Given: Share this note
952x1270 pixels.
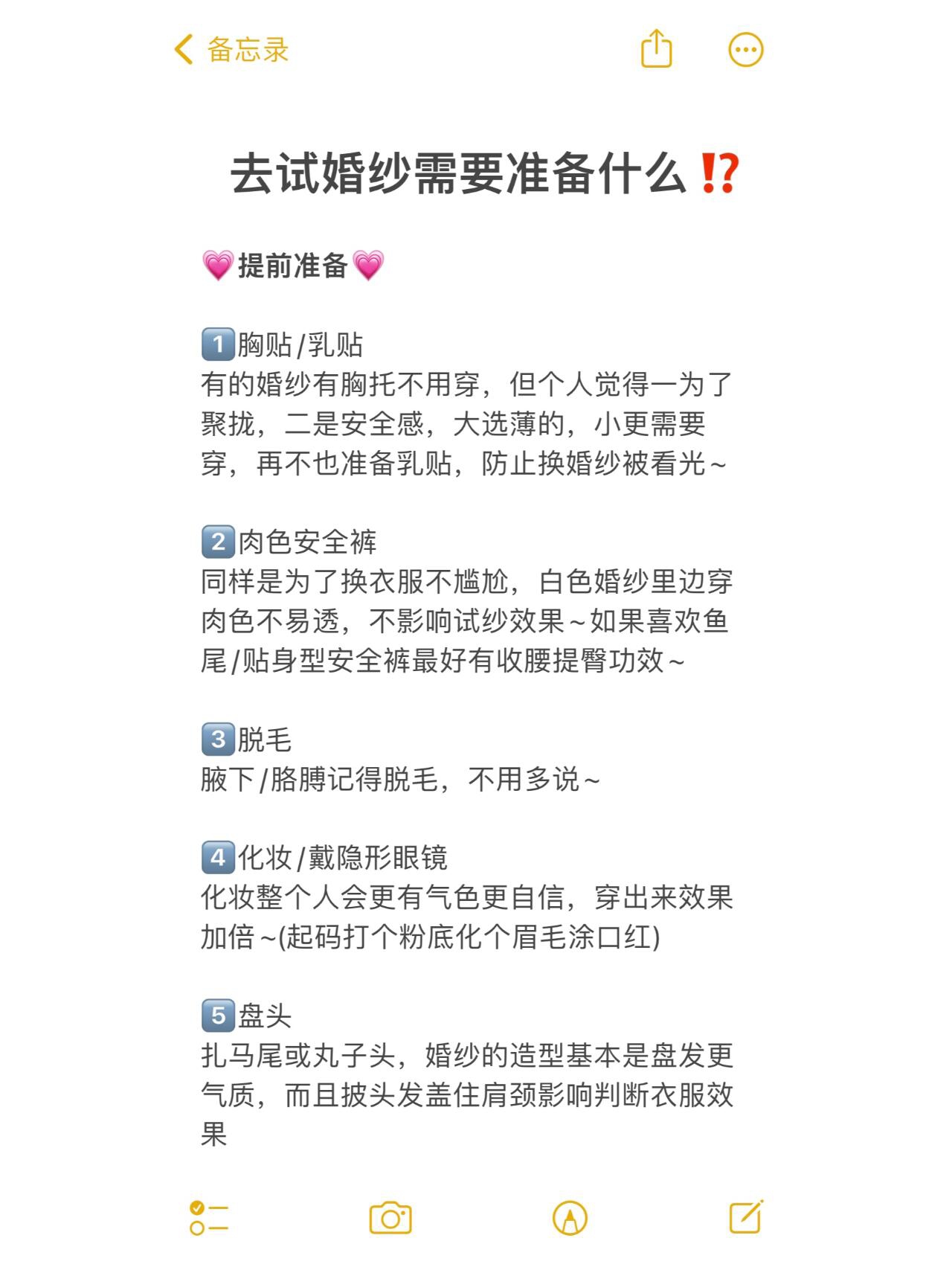Looking at the screenshot, I should (x=656, y=49).
